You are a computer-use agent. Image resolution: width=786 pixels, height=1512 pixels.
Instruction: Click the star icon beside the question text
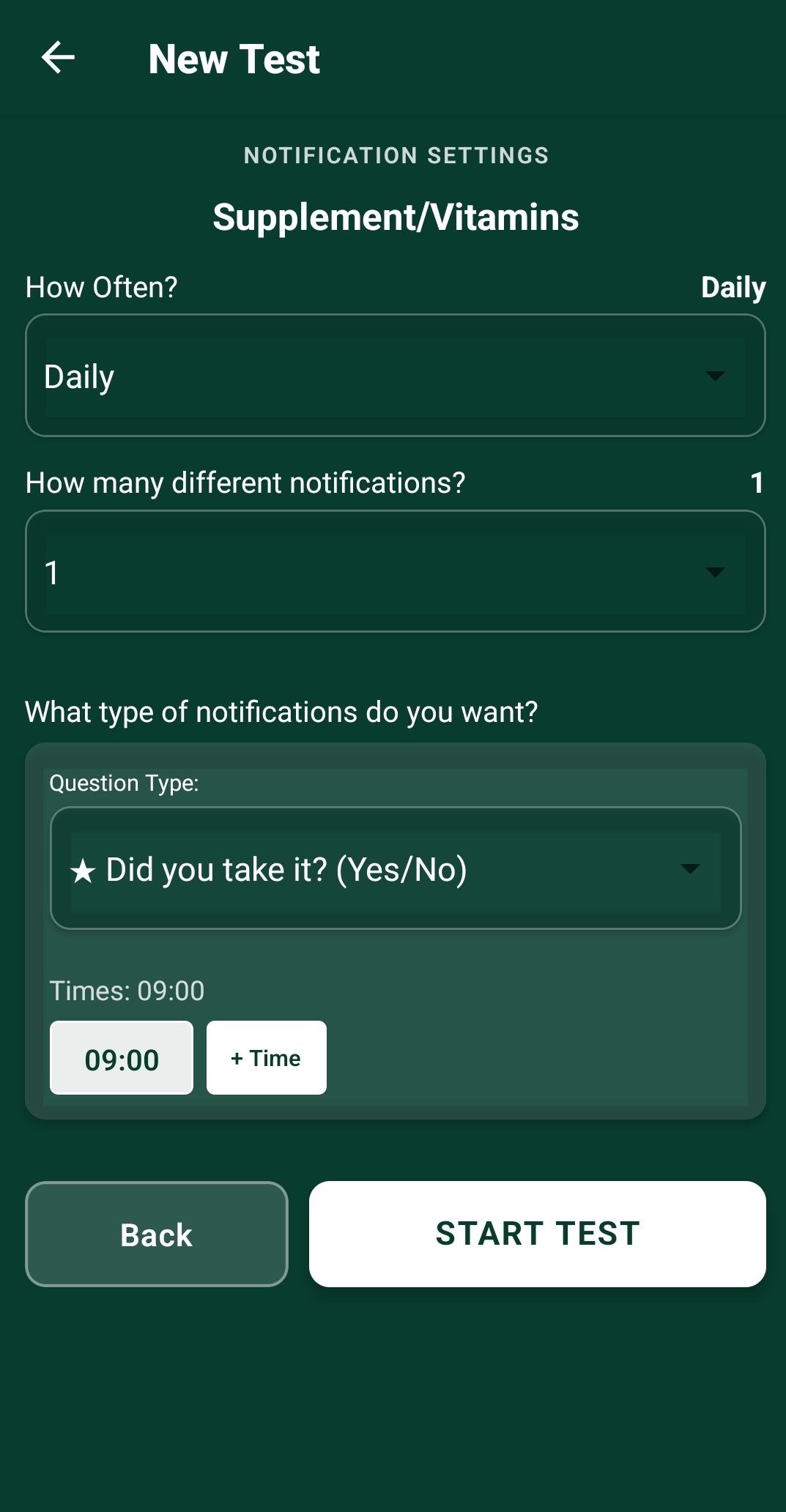coord(83,870)
